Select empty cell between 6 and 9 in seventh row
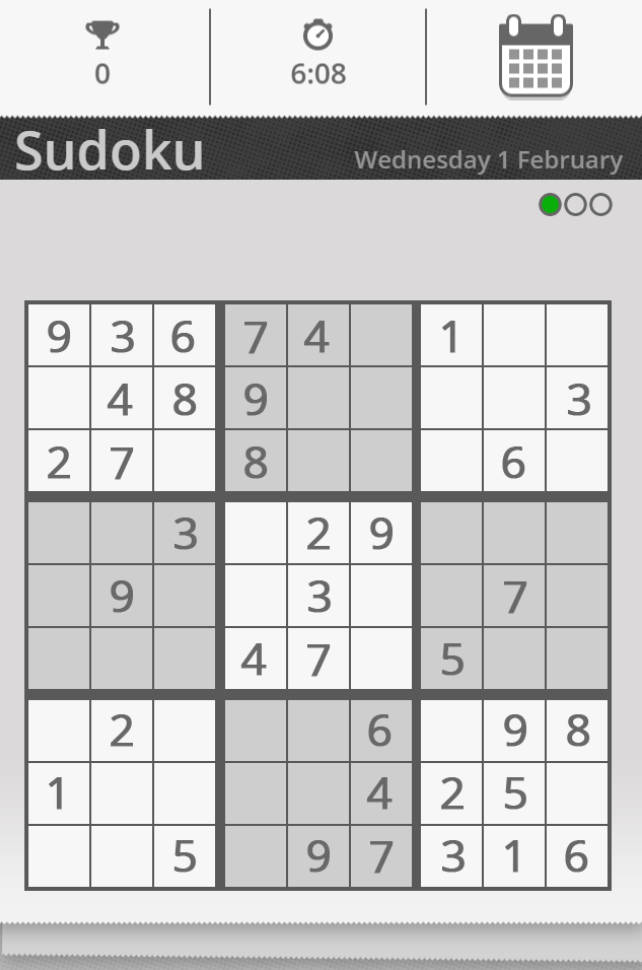The image size is (642, 970). (451, 730)
